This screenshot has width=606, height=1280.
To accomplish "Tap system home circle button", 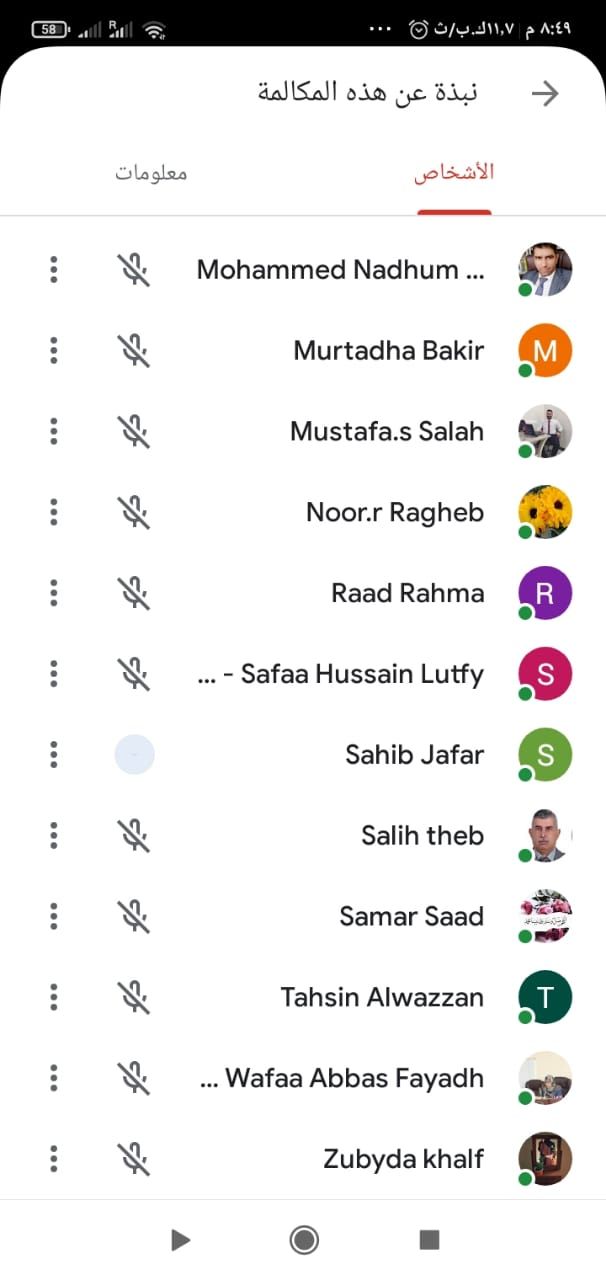I will 304,1240.
